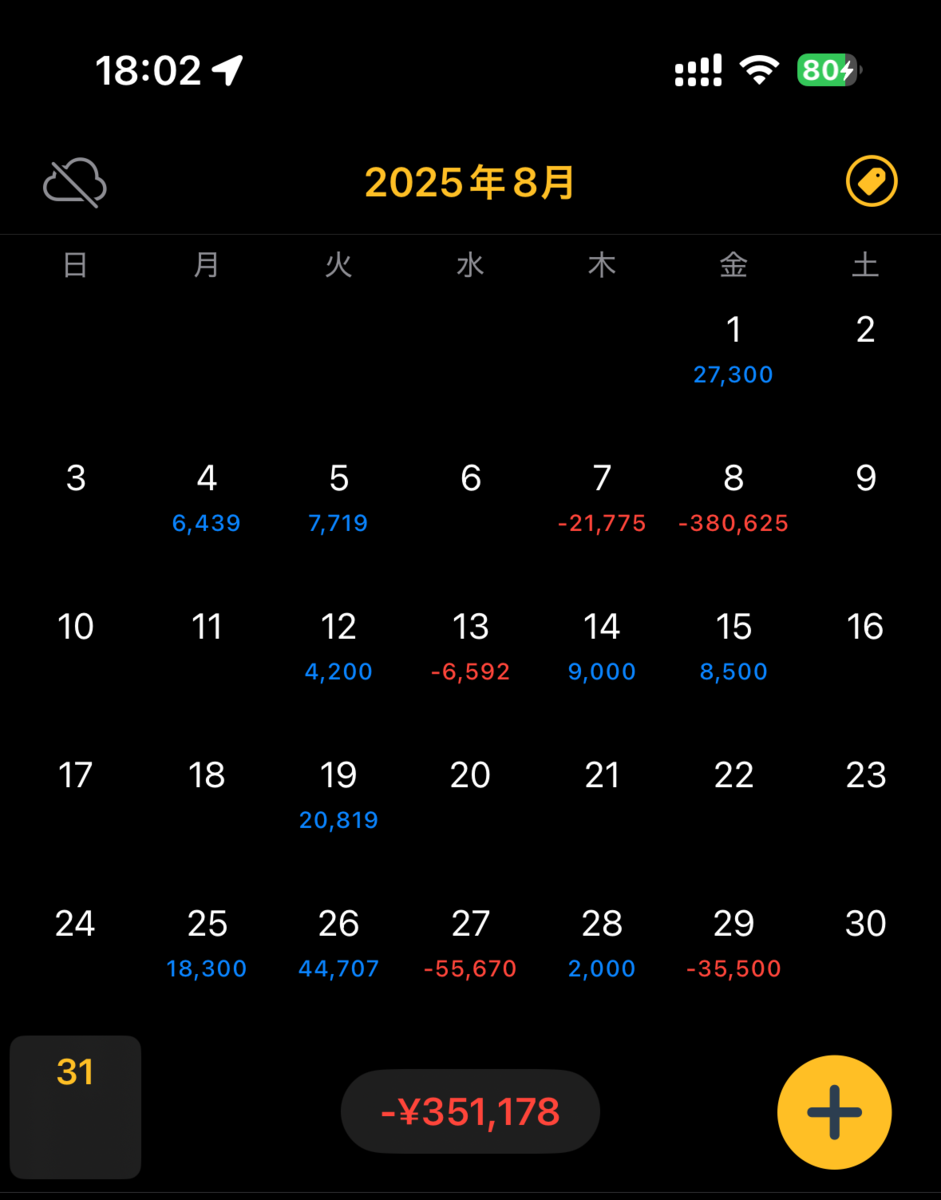Open the tag icon at top right
Screen dimensions: 941x1200
[x=871, y=183]
